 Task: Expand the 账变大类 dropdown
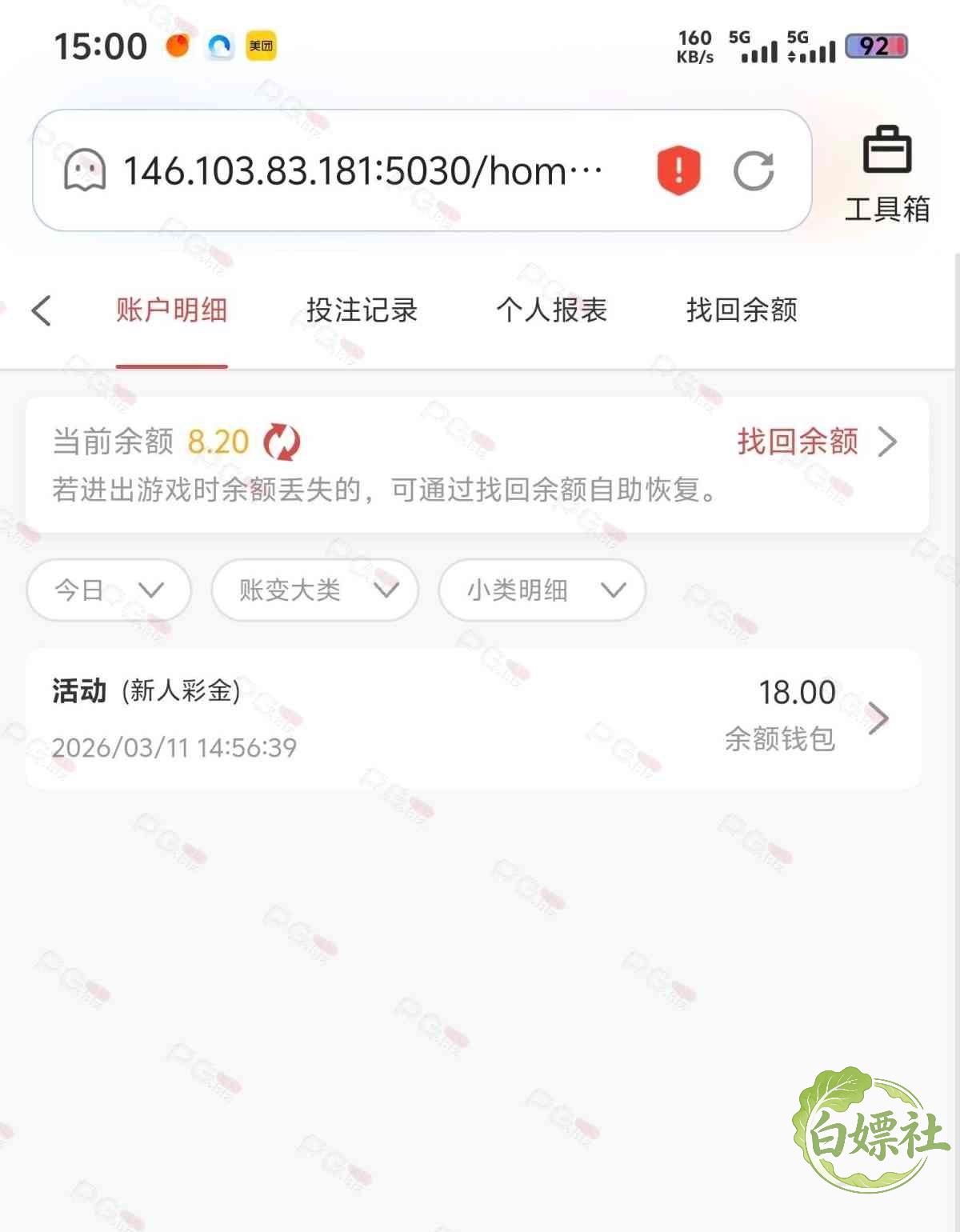(x=315, y=590)
